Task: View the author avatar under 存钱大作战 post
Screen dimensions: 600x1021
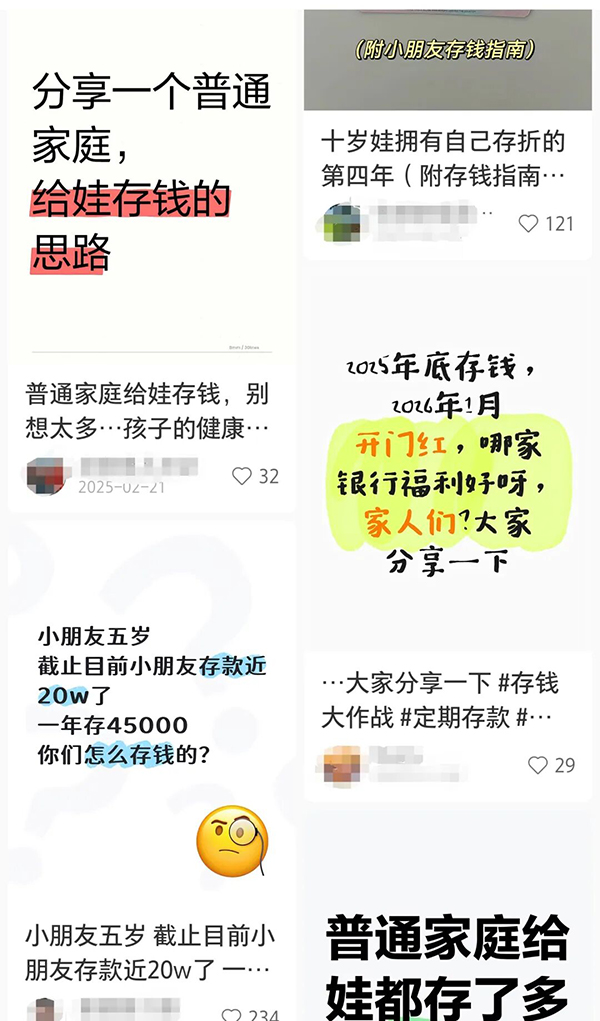Action: pos(343,765)
